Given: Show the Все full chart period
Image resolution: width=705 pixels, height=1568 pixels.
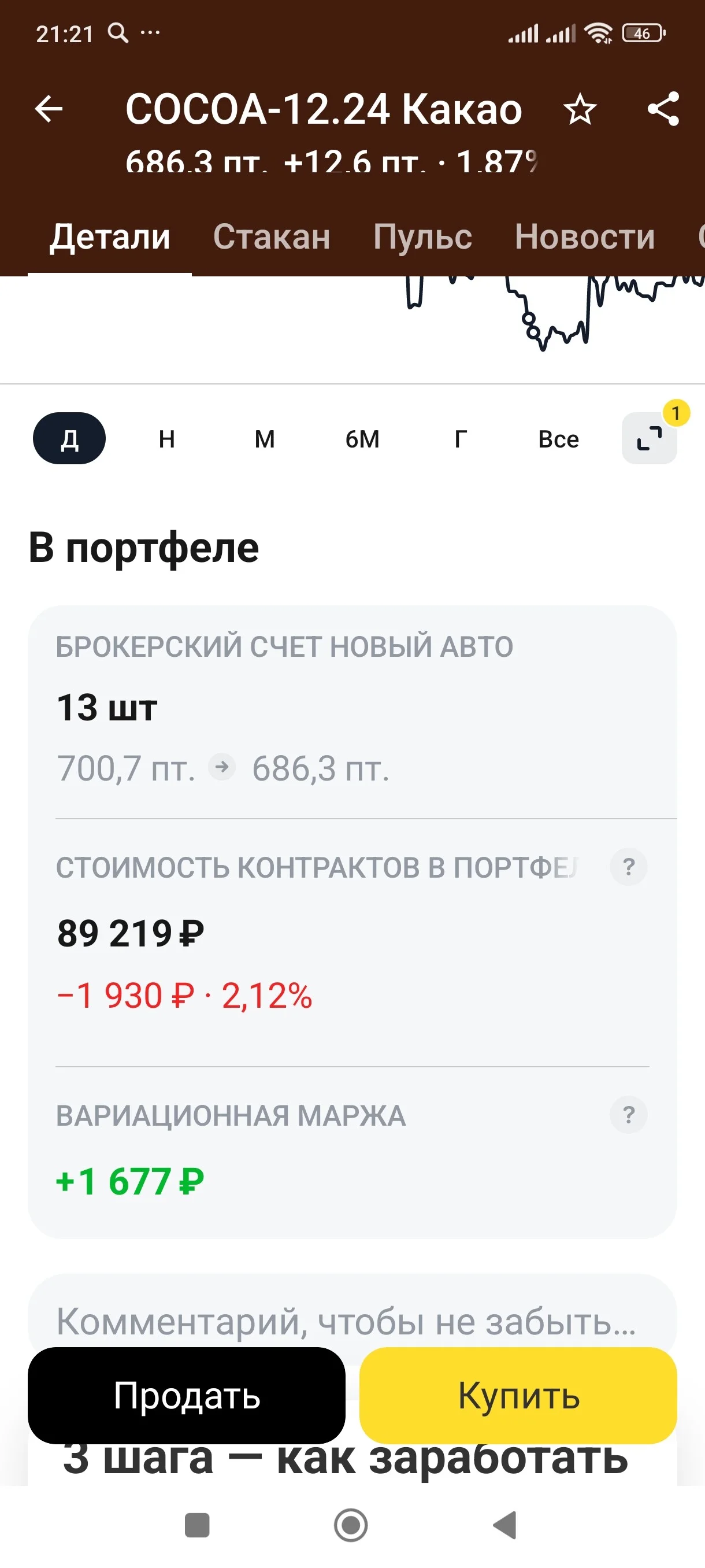Looking at the screenshot, I should pos(558,439).
